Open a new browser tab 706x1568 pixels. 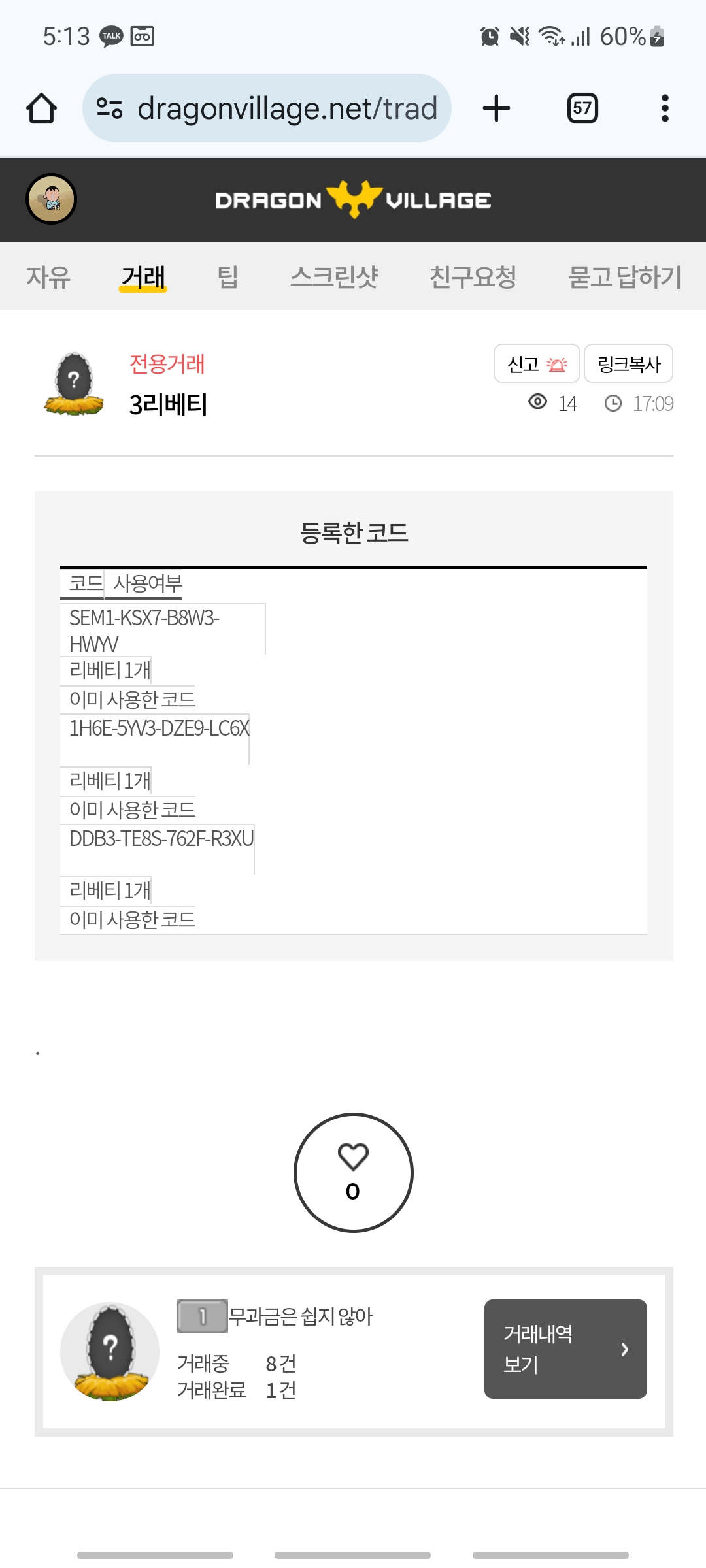click(x=496, y=108)
